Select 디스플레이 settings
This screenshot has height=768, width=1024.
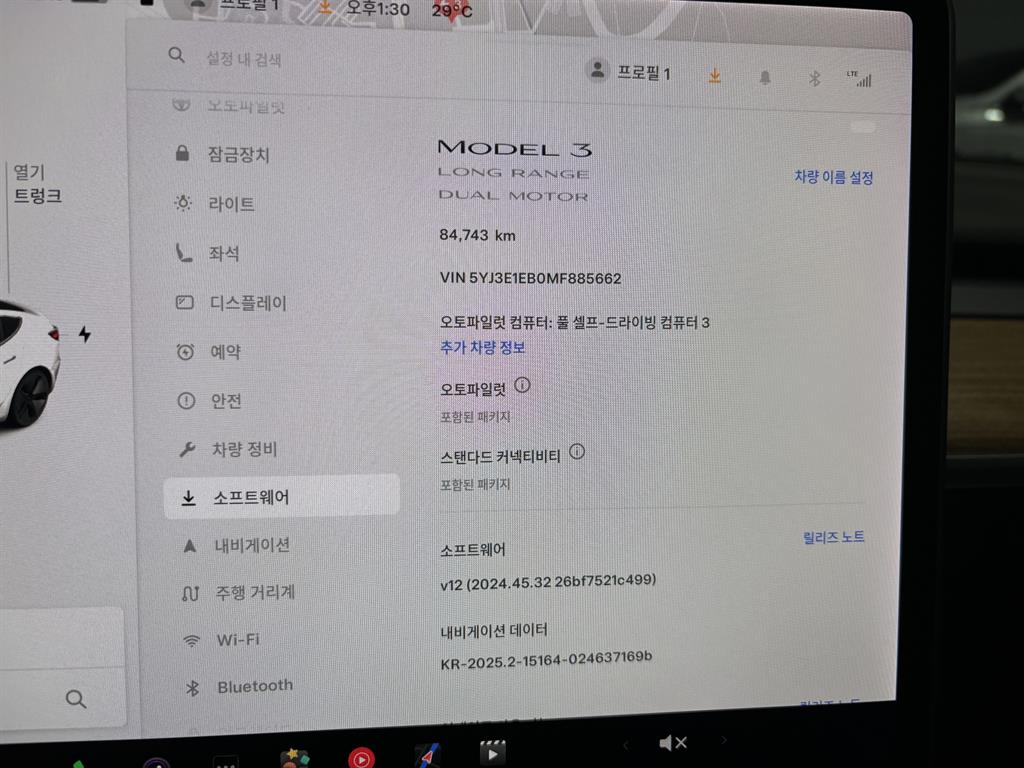(x=247, y=303)
